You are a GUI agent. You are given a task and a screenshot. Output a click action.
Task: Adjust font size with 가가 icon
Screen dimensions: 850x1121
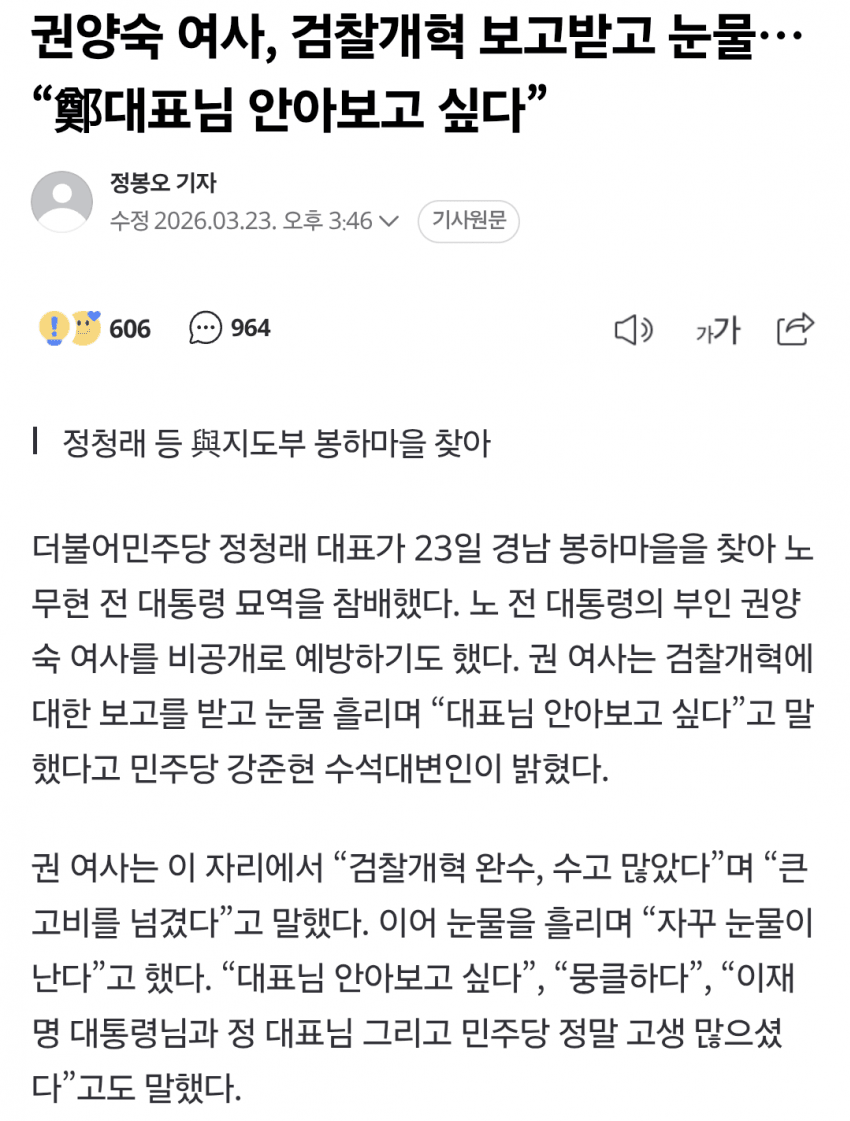point(717,330)
